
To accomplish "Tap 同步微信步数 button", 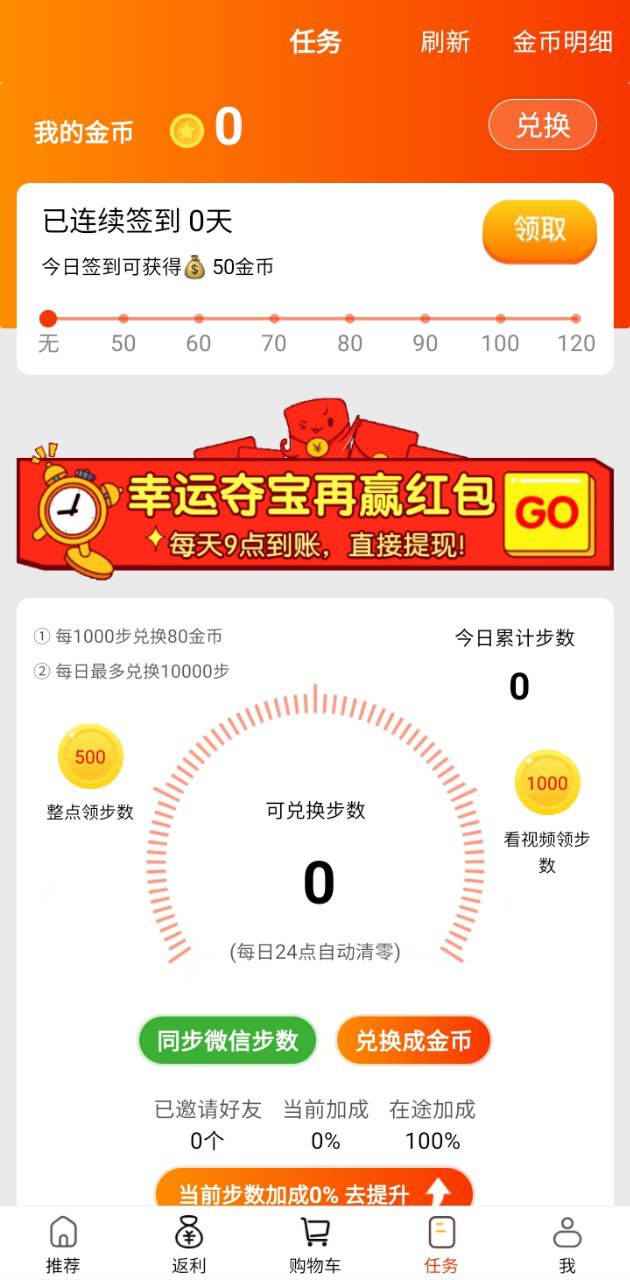I will [x=227, y=1041].
